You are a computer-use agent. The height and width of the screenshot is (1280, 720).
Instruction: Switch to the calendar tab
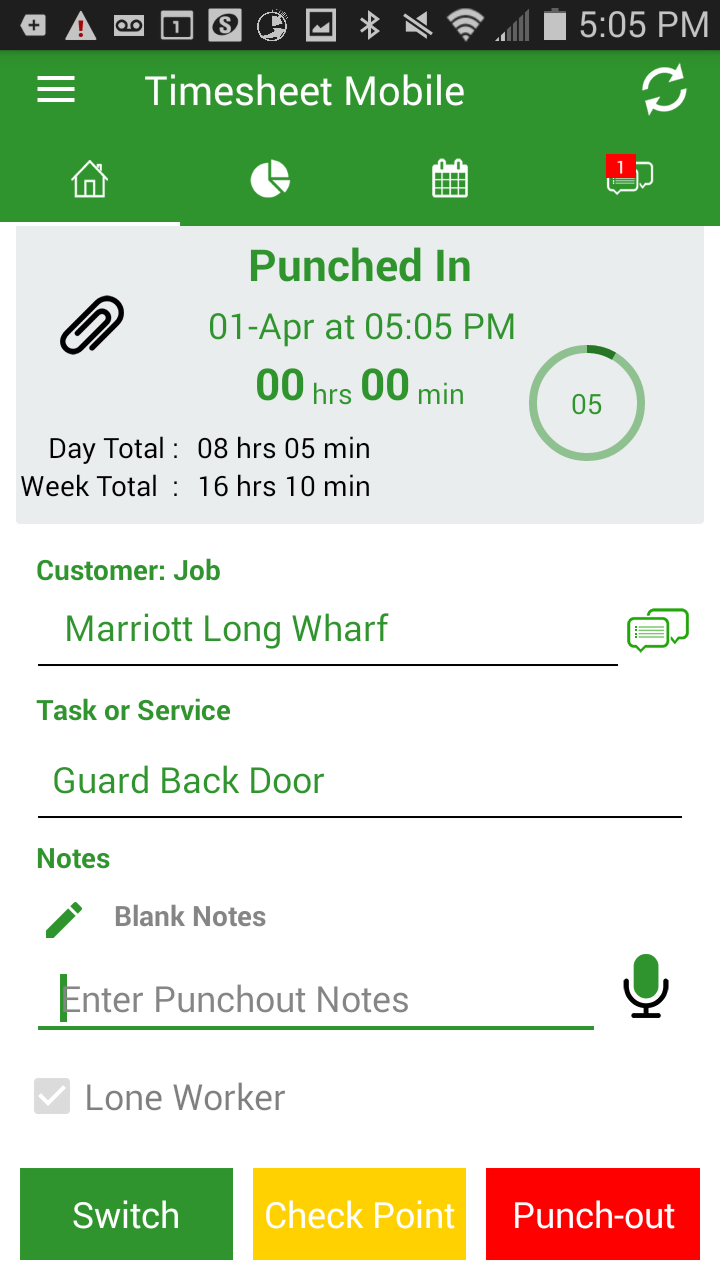pyautogui.click(x=450, y=181)
